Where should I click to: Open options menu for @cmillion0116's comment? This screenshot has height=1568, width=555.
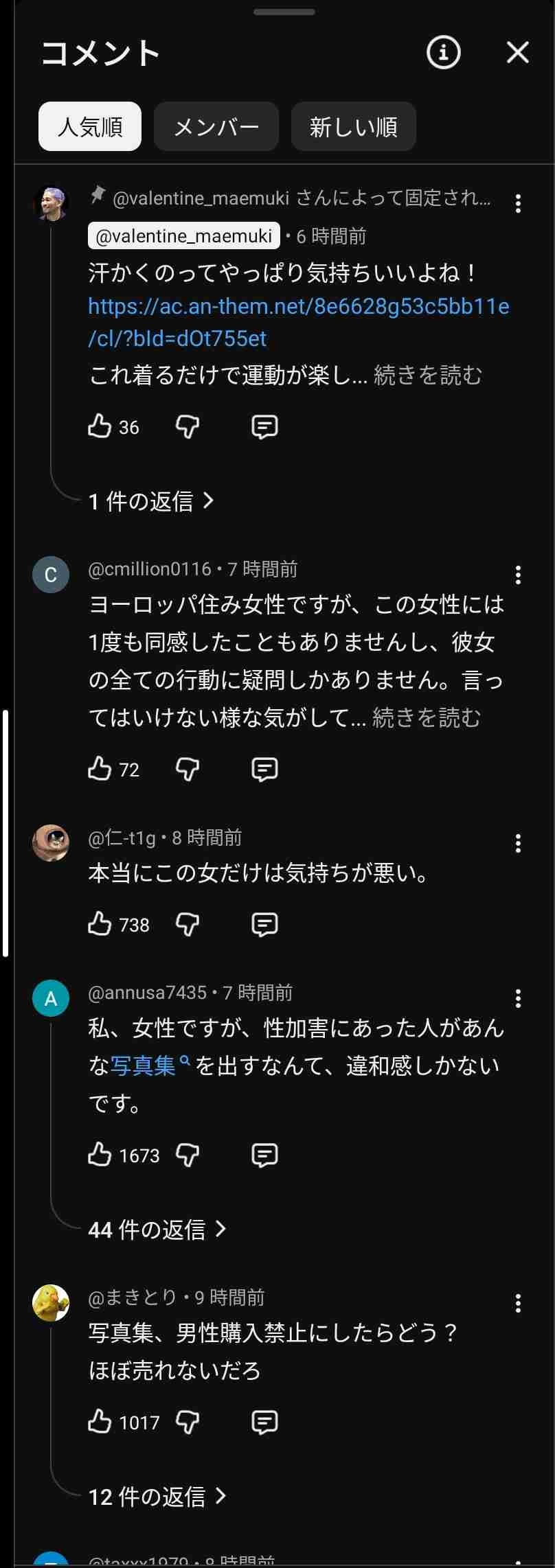(517, 575)
